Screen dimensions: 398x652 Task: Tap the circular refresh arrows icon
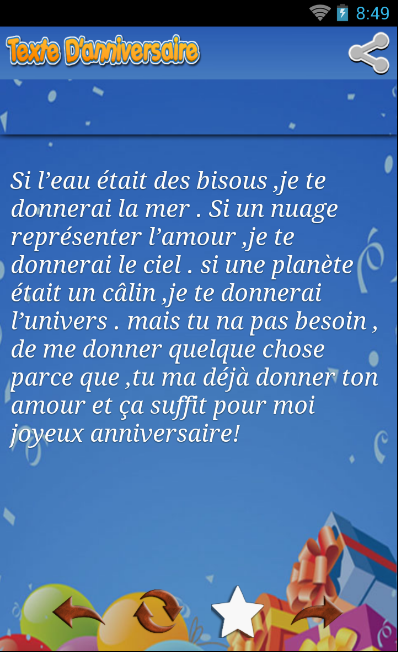[x=158, y=610]
